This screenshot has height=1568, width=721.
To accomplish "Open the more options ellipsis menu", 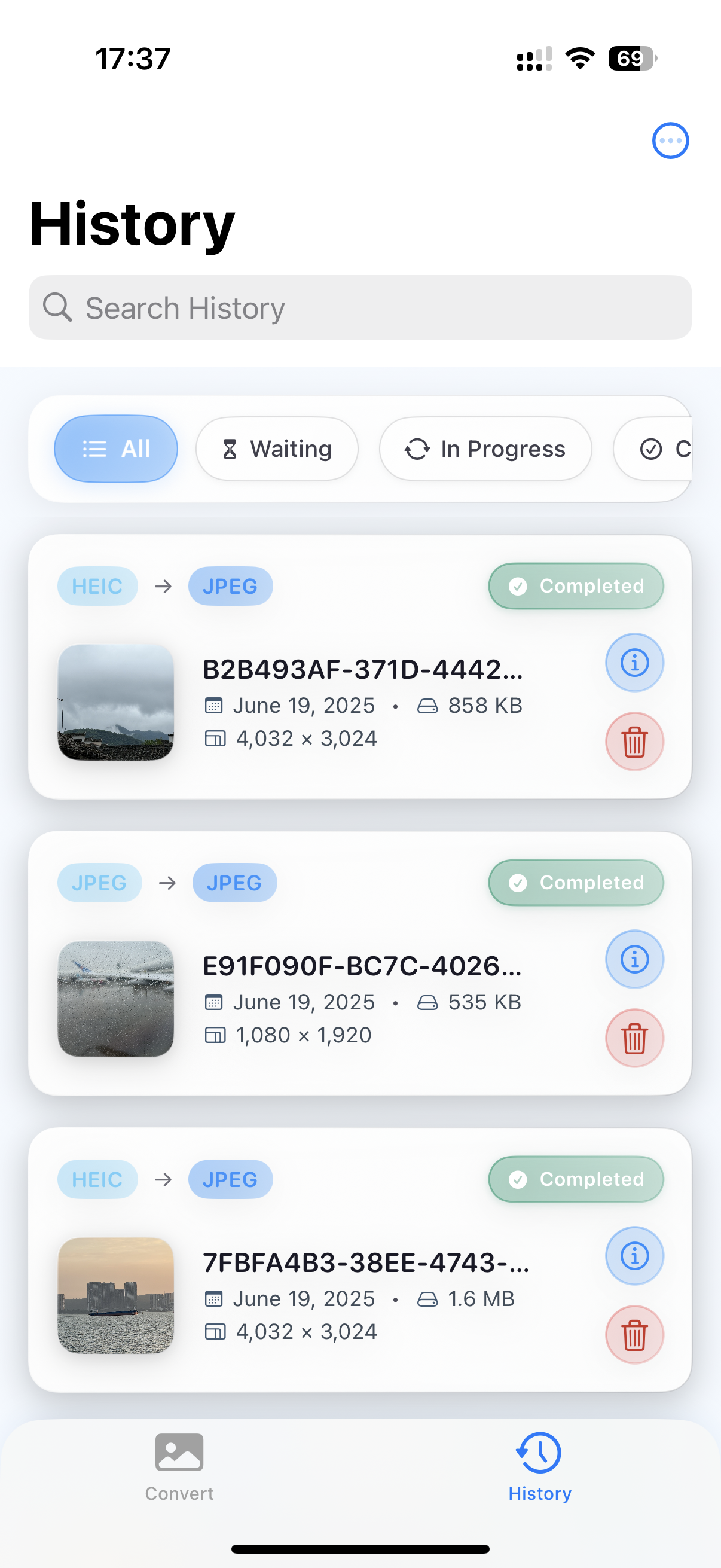I will click(x=670, y=141).
